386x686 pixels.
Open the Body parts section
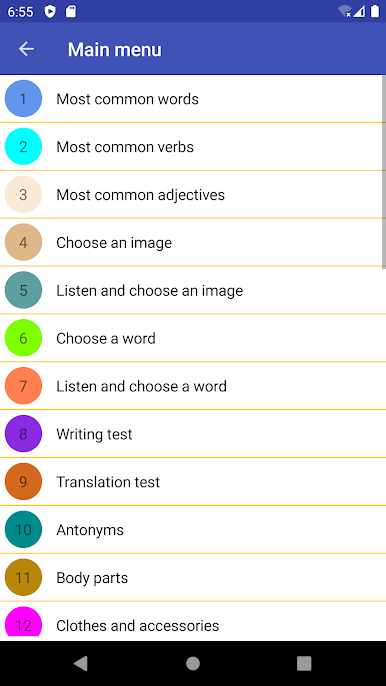point(193,578)
